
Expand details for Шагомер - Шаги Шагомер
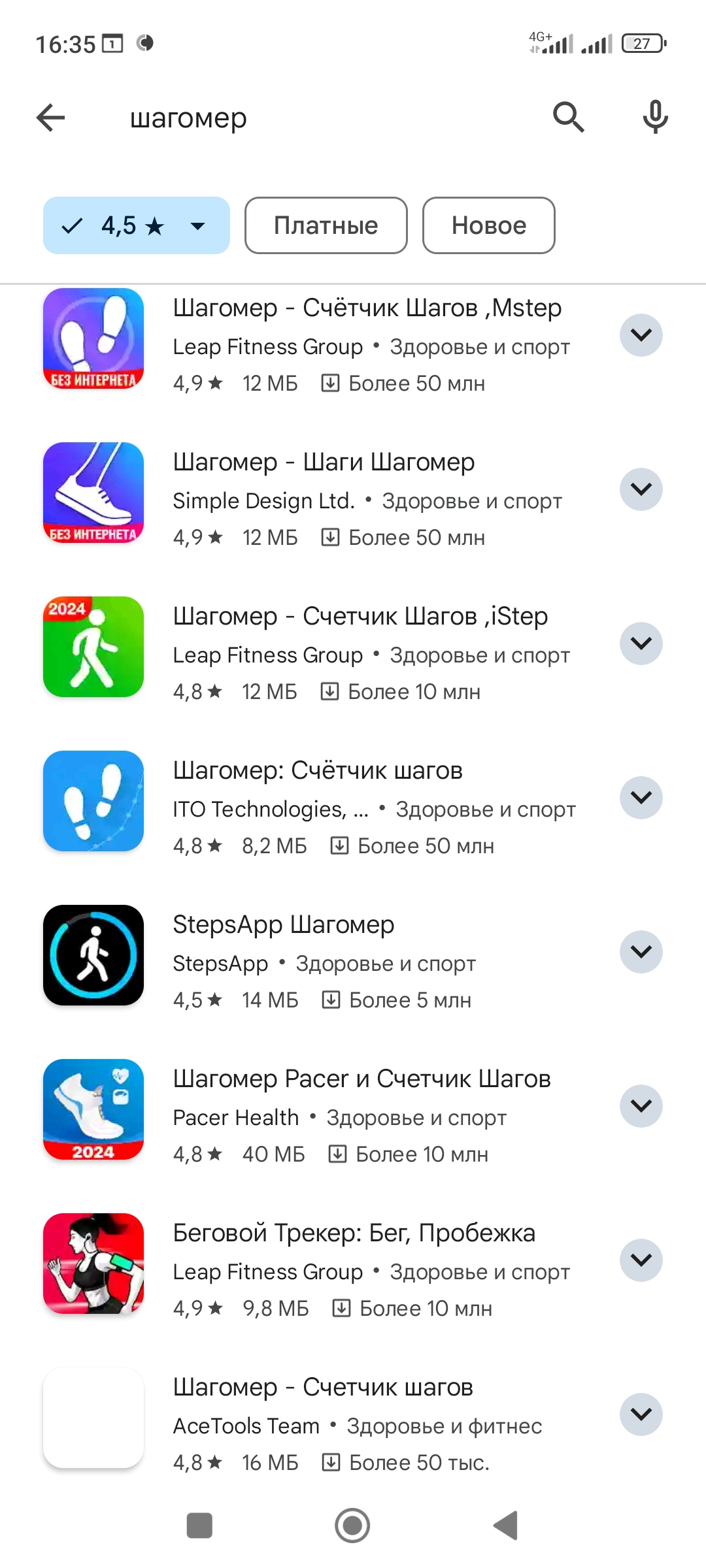click(x=641, y=489)
